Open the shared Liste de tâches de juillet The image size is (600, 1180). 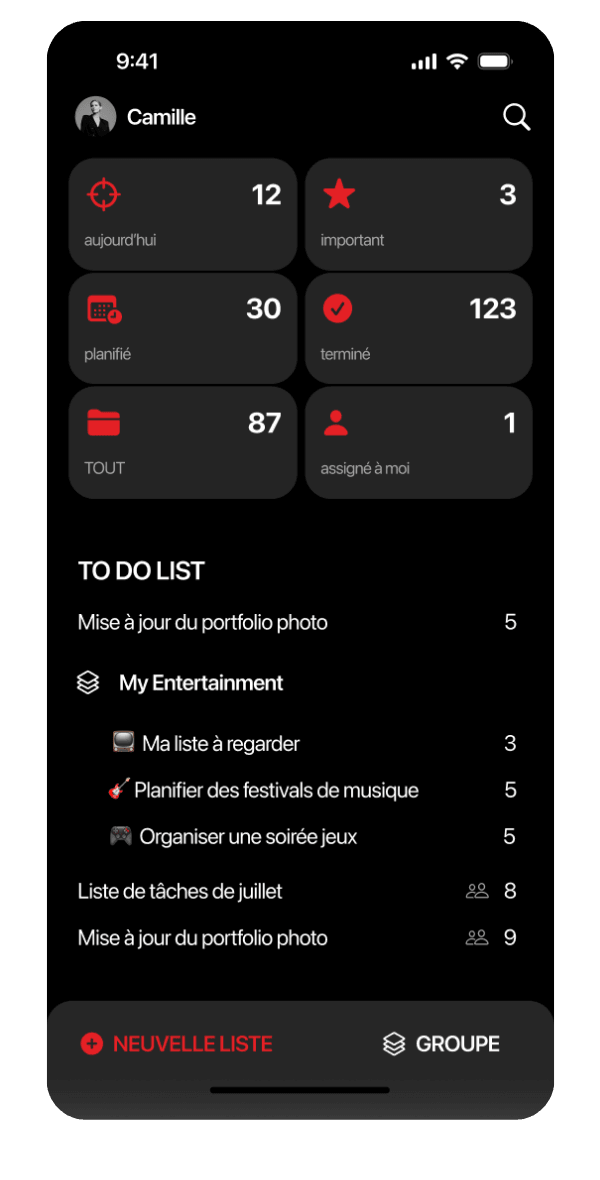(180, 891)
